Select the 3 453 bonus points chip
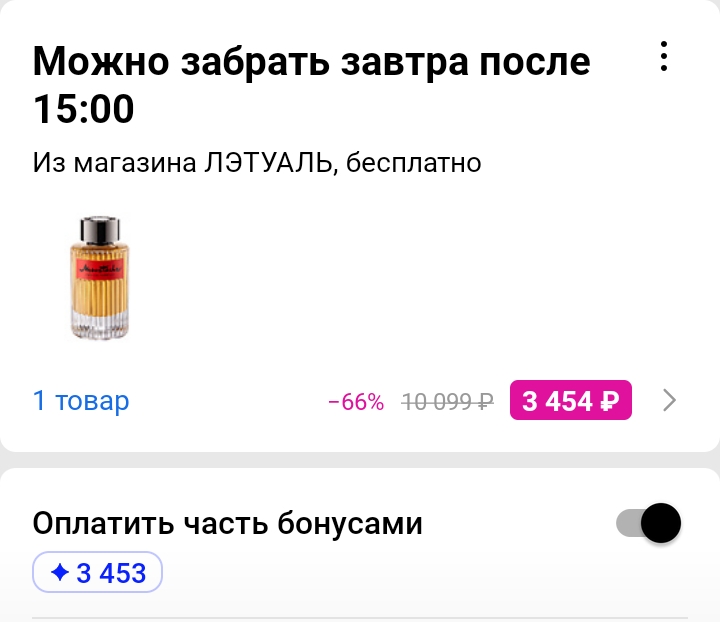 (x=98, y=573)
